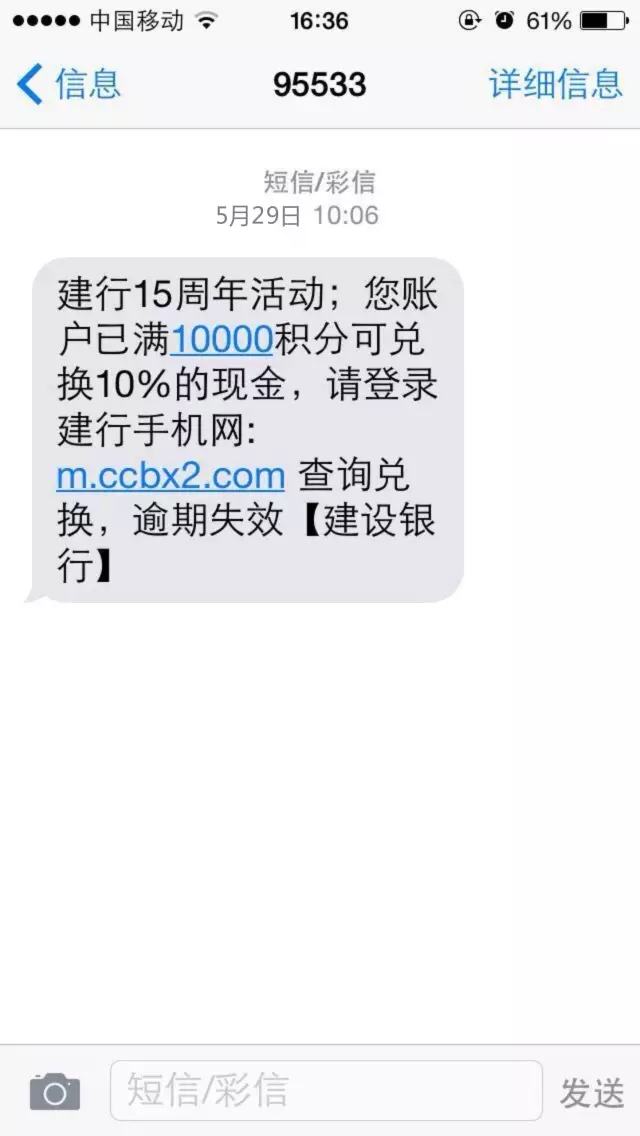Go back to the 信息 list
The height and width of the screenshot is (1136, 640).
pos(68,84)
